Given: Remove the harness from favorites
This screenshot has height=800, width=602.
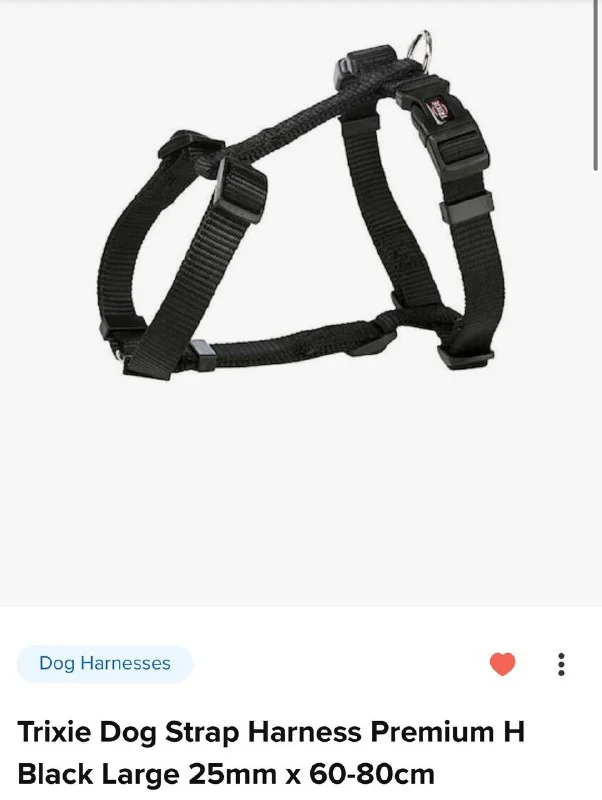Looking at the screenshot, I should [502, 664].
